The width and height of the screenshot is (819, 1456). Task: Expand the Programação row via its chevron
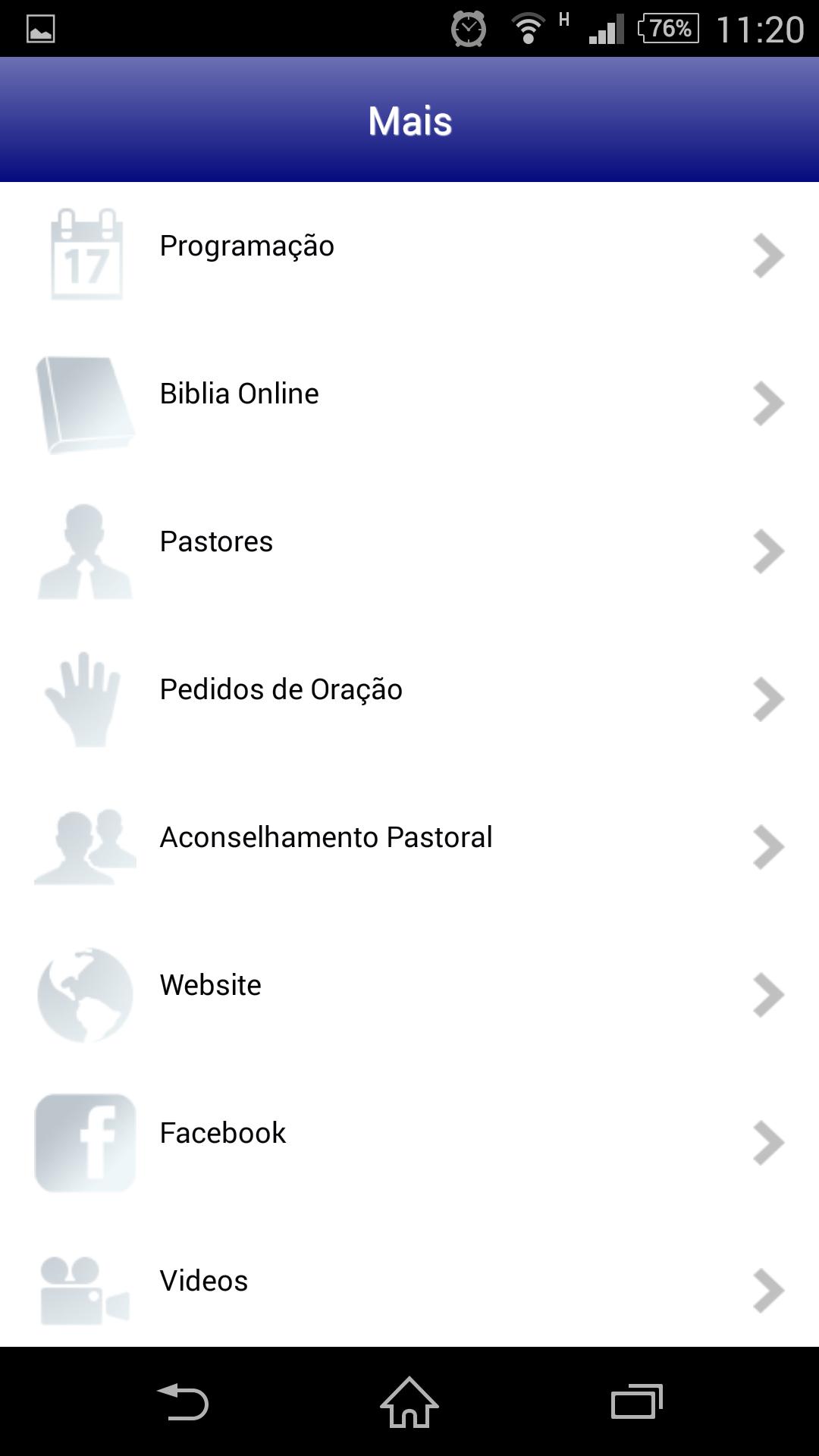(769, 256)
